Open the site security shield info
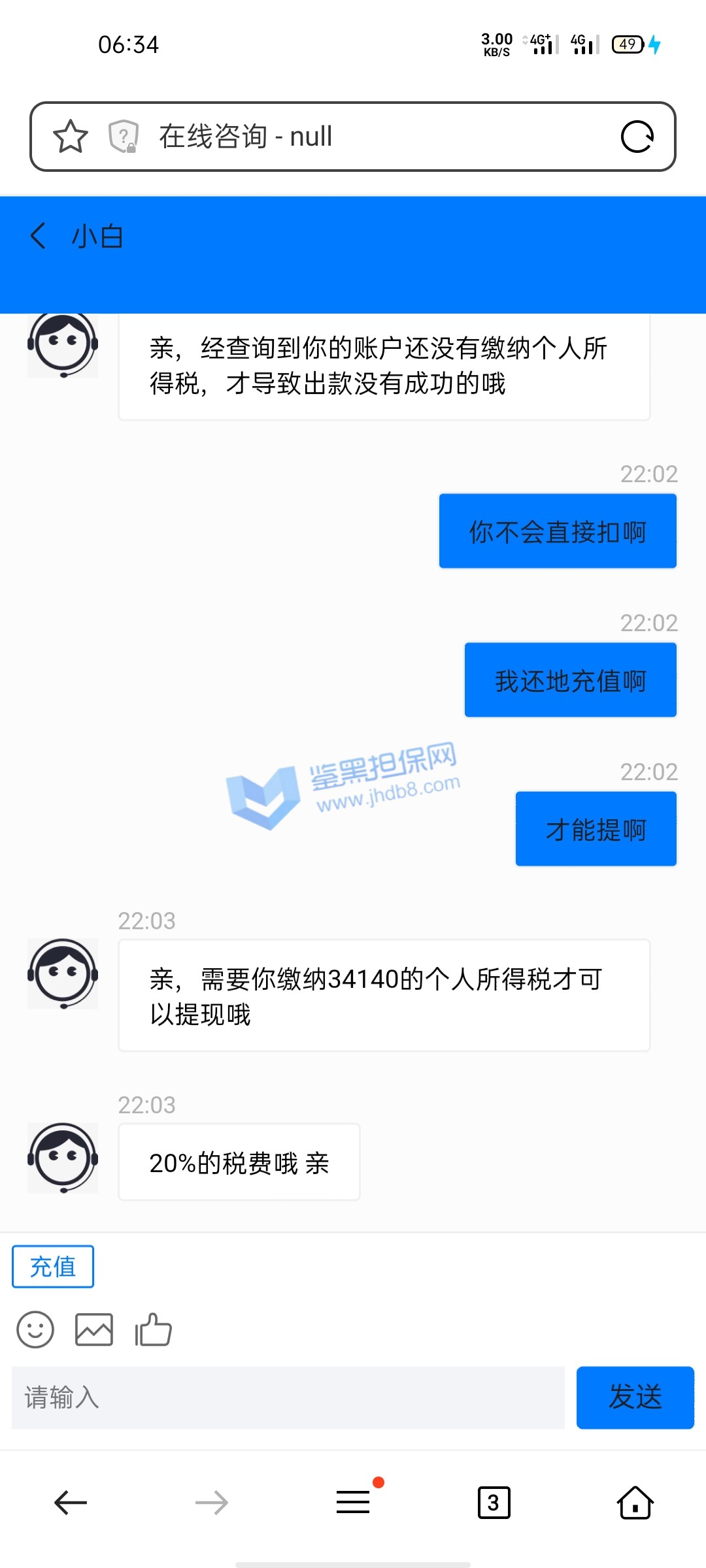The width and height of the screenshot is (706, 1568). tap(124, 137)
